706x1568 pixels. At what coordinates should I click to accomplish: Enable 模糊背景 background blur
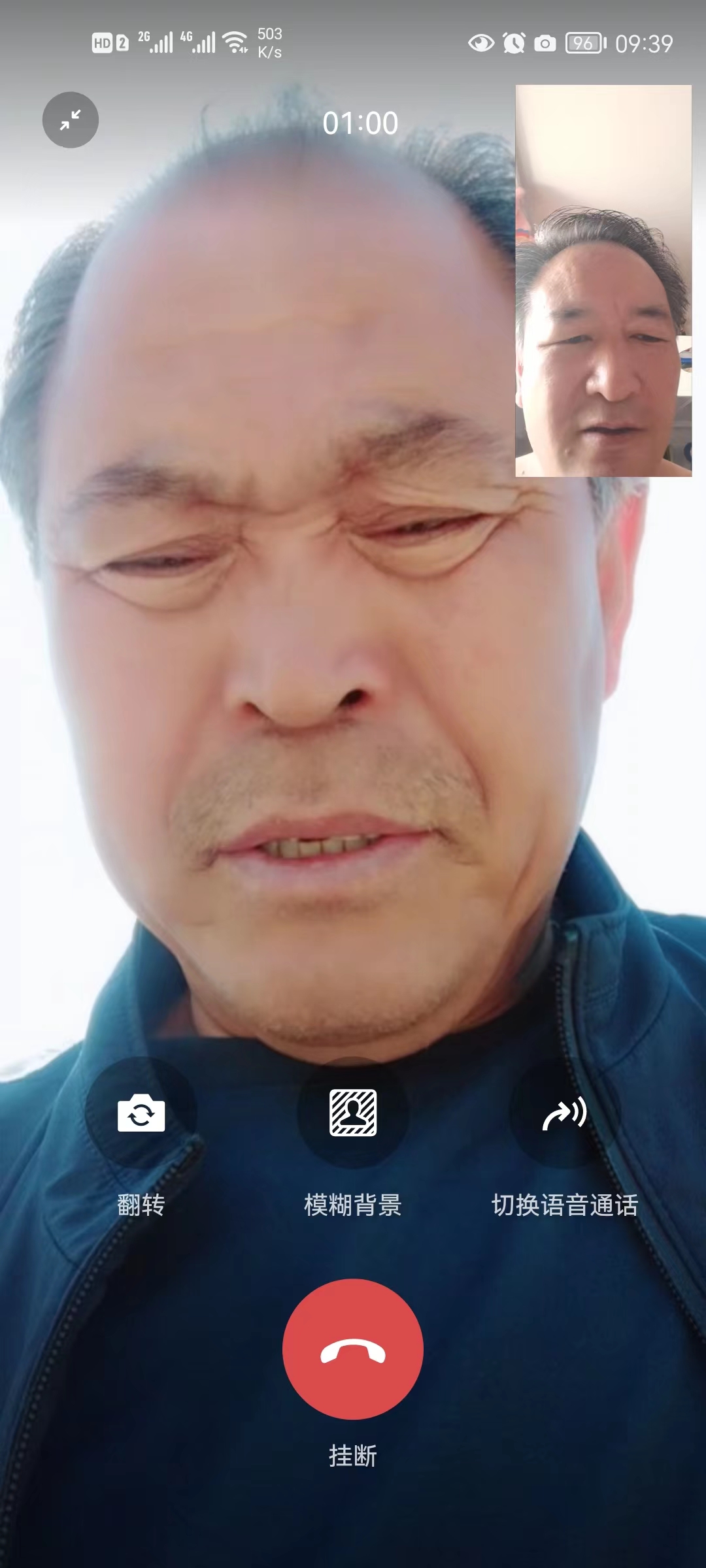[x=353, y=1113]
